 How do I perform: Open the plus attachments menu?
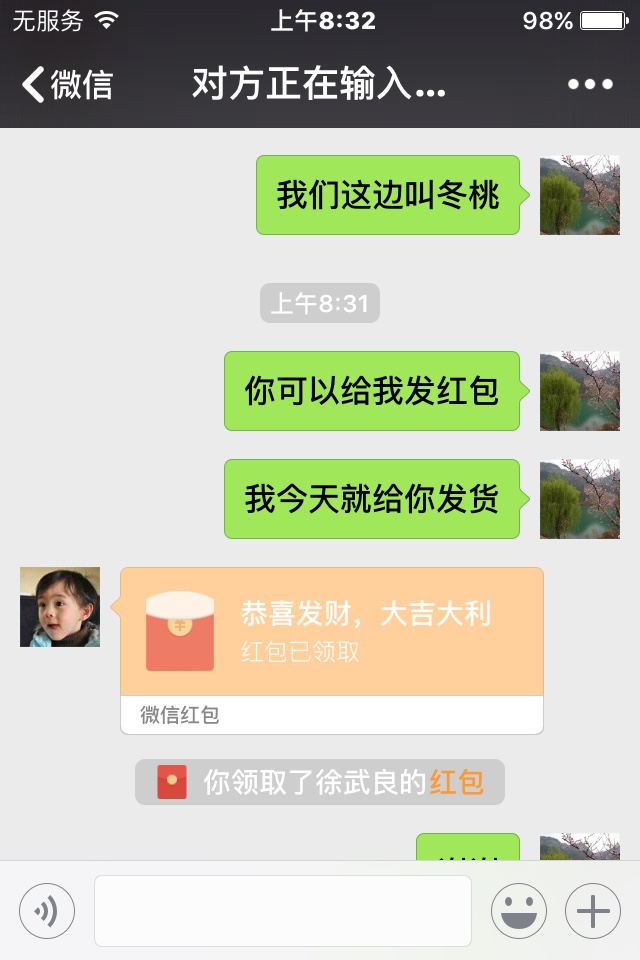coord(593,911)
